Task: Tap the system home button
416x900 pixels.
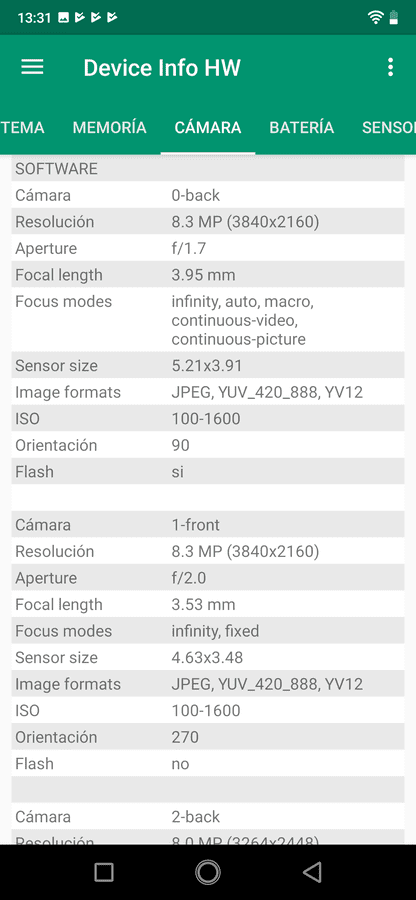Action: point(208,872)
